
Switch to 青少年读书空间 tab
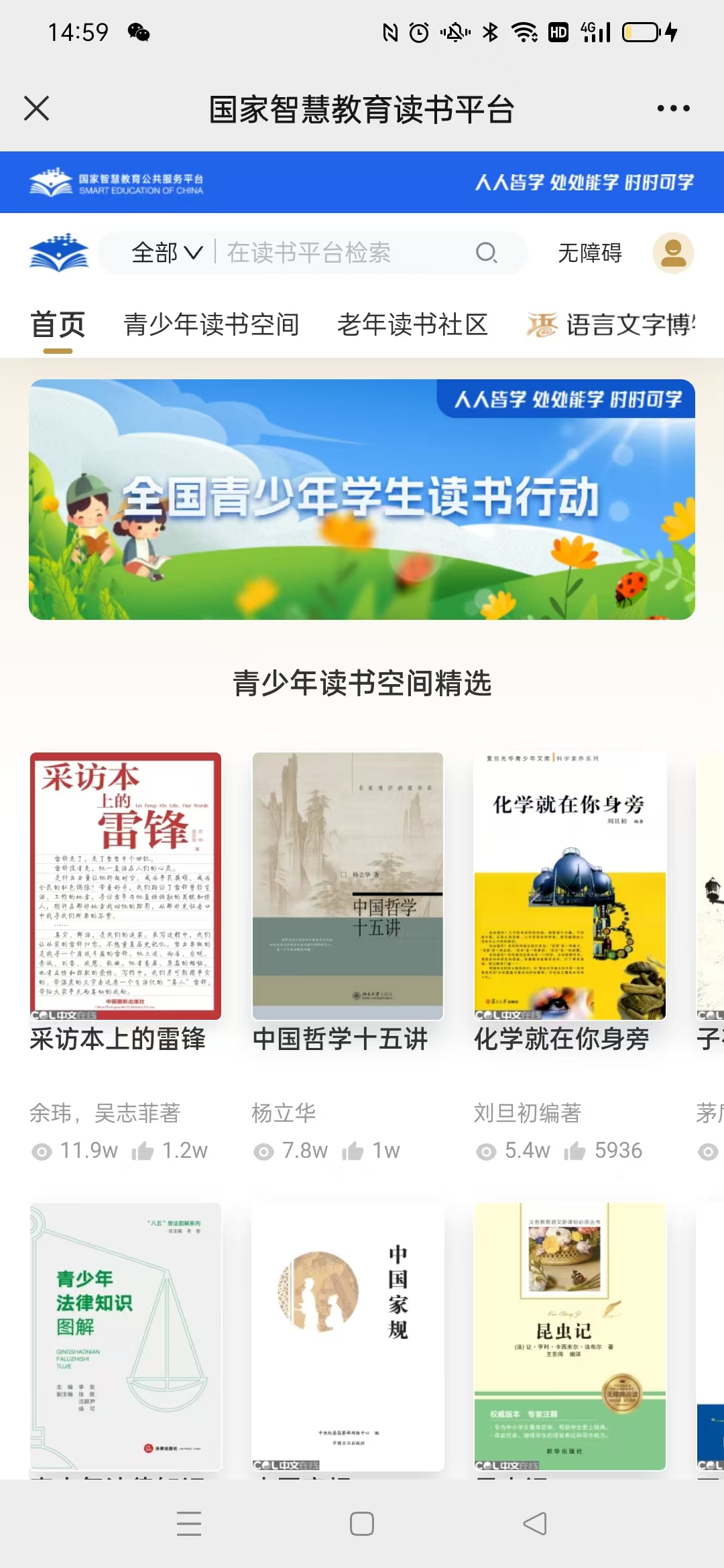[x=211, y=325]
